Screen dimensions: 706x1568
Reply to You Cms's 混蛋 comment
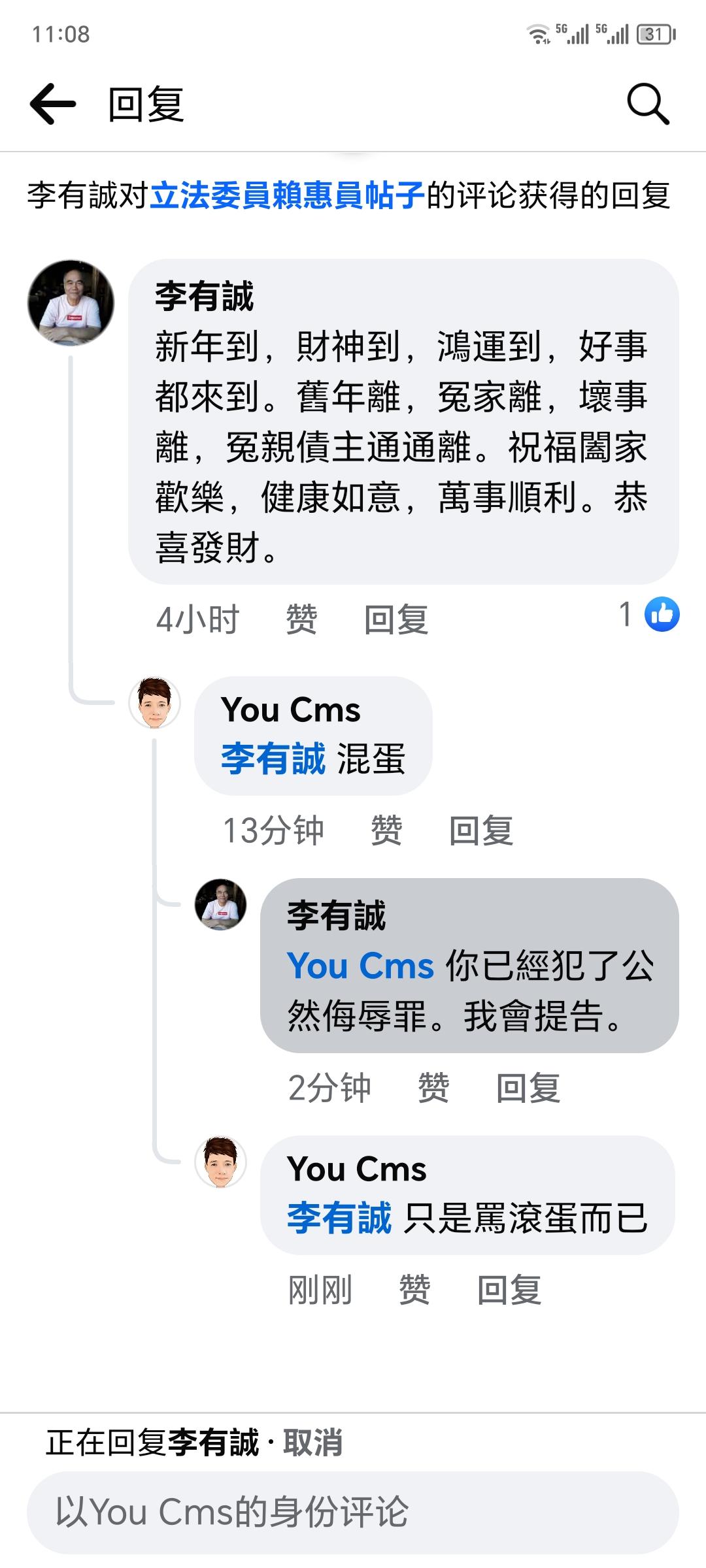click(481, 830)
